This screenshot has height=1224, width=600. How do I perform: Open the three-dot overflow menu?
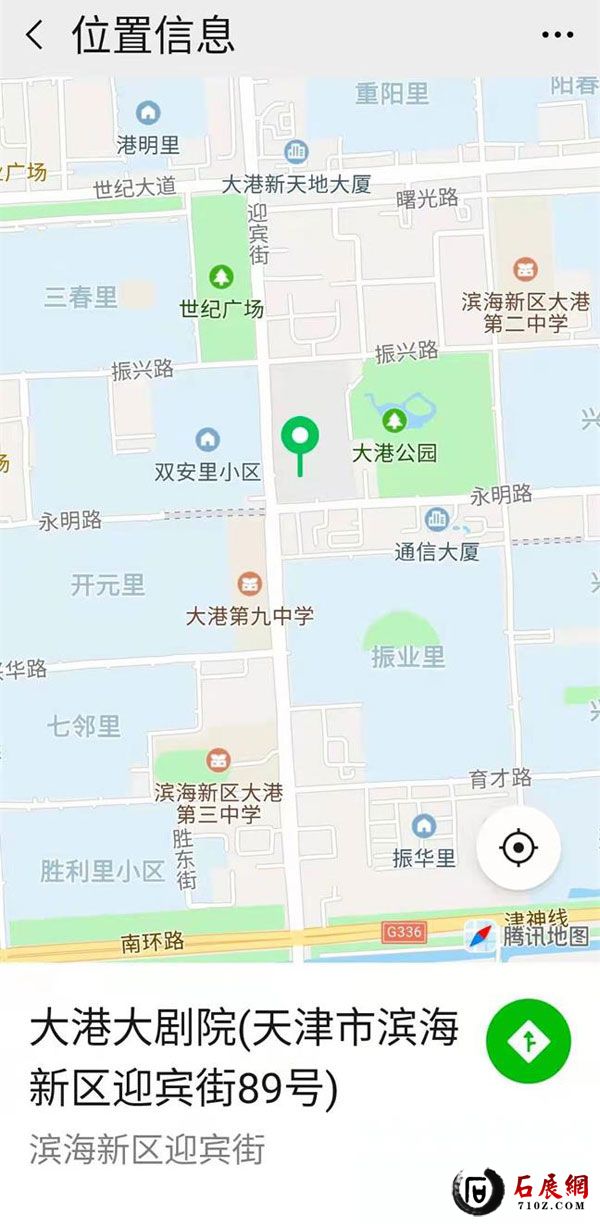pos(557,35)
